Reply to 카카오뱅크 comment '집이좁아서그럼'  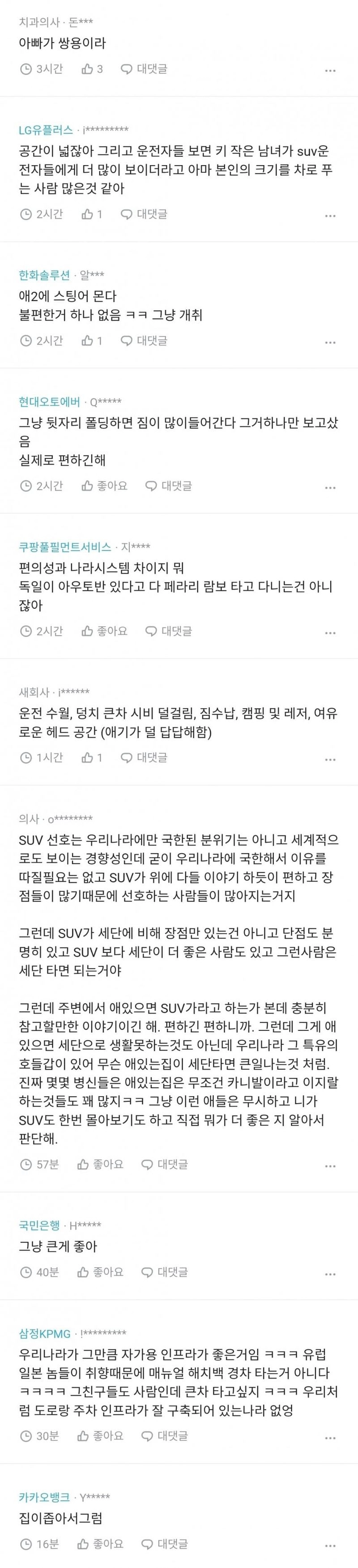click(164, 1544)
